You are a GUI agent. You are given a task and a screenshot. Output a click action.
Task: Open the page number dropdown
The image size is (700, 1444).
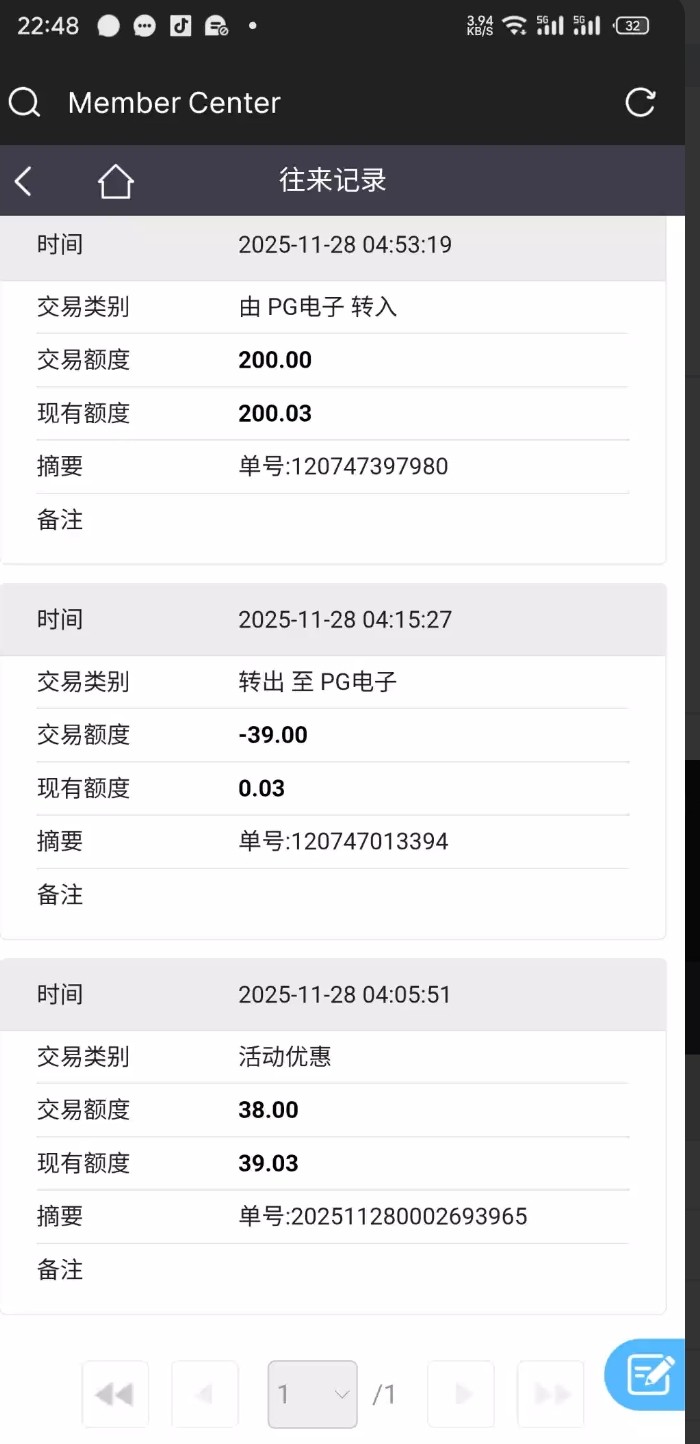(x=312, y=1394)
